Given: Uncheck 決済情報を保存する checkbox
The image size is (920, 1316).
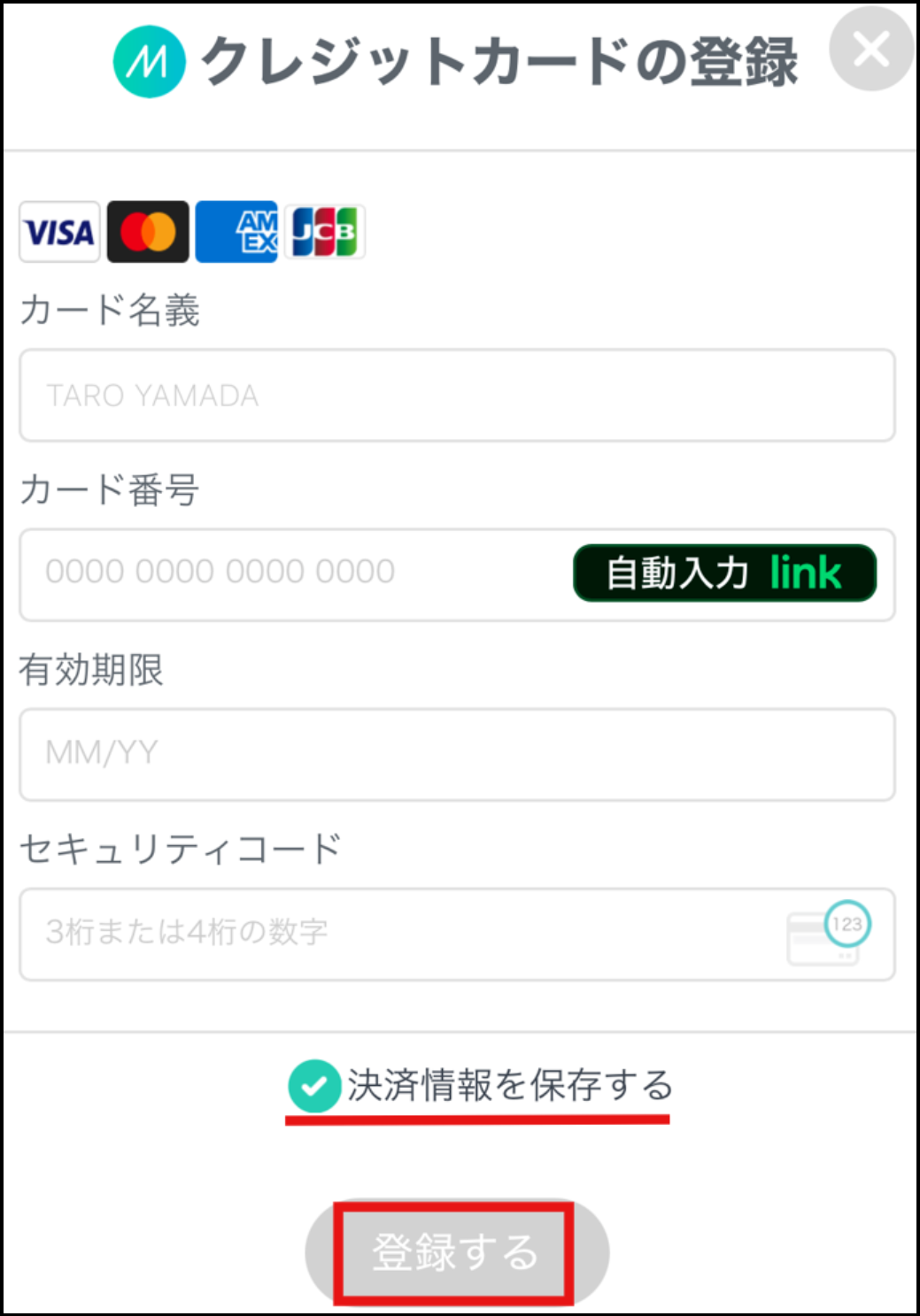Looking at the screenshot, I should point(314,1086).
